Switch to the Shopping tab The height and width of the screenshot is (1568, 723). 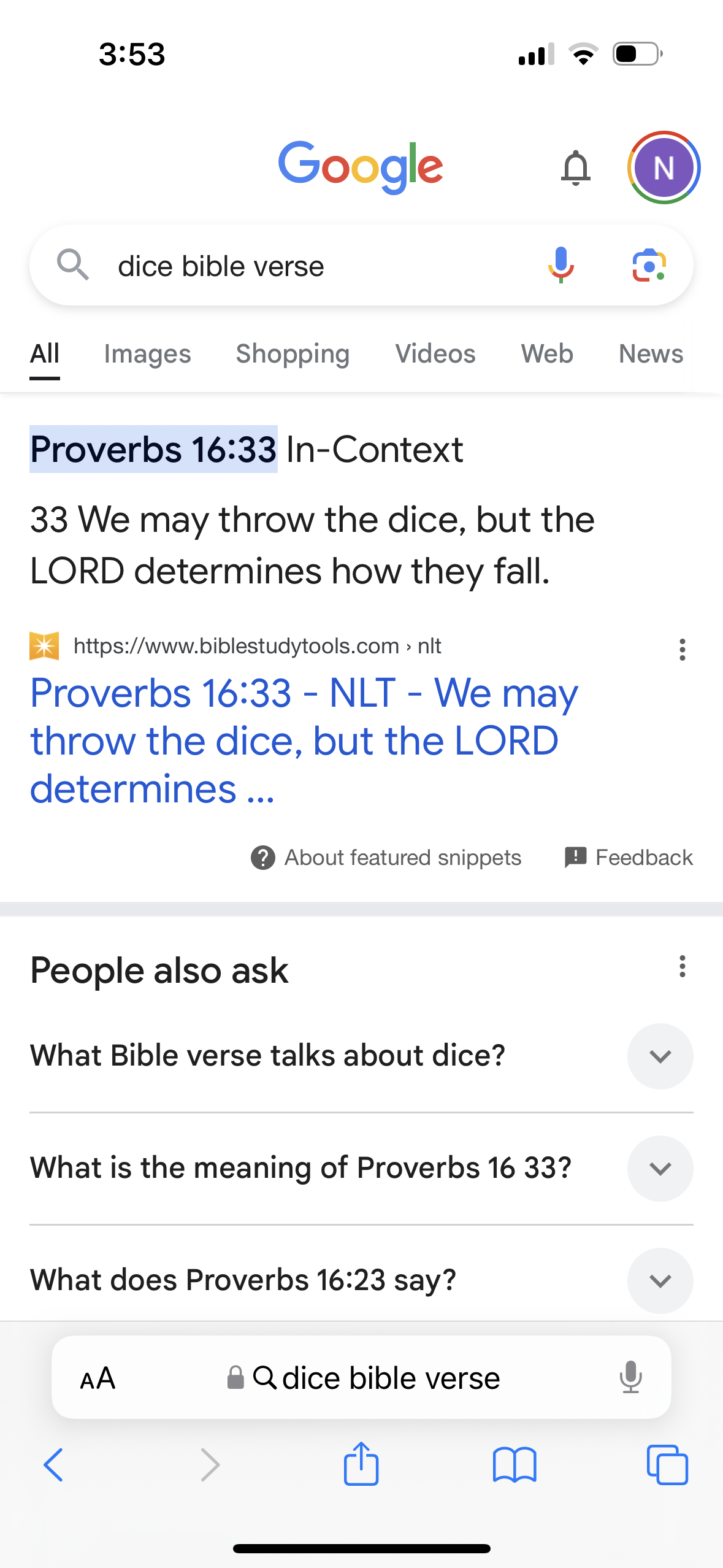coord(293,354)
